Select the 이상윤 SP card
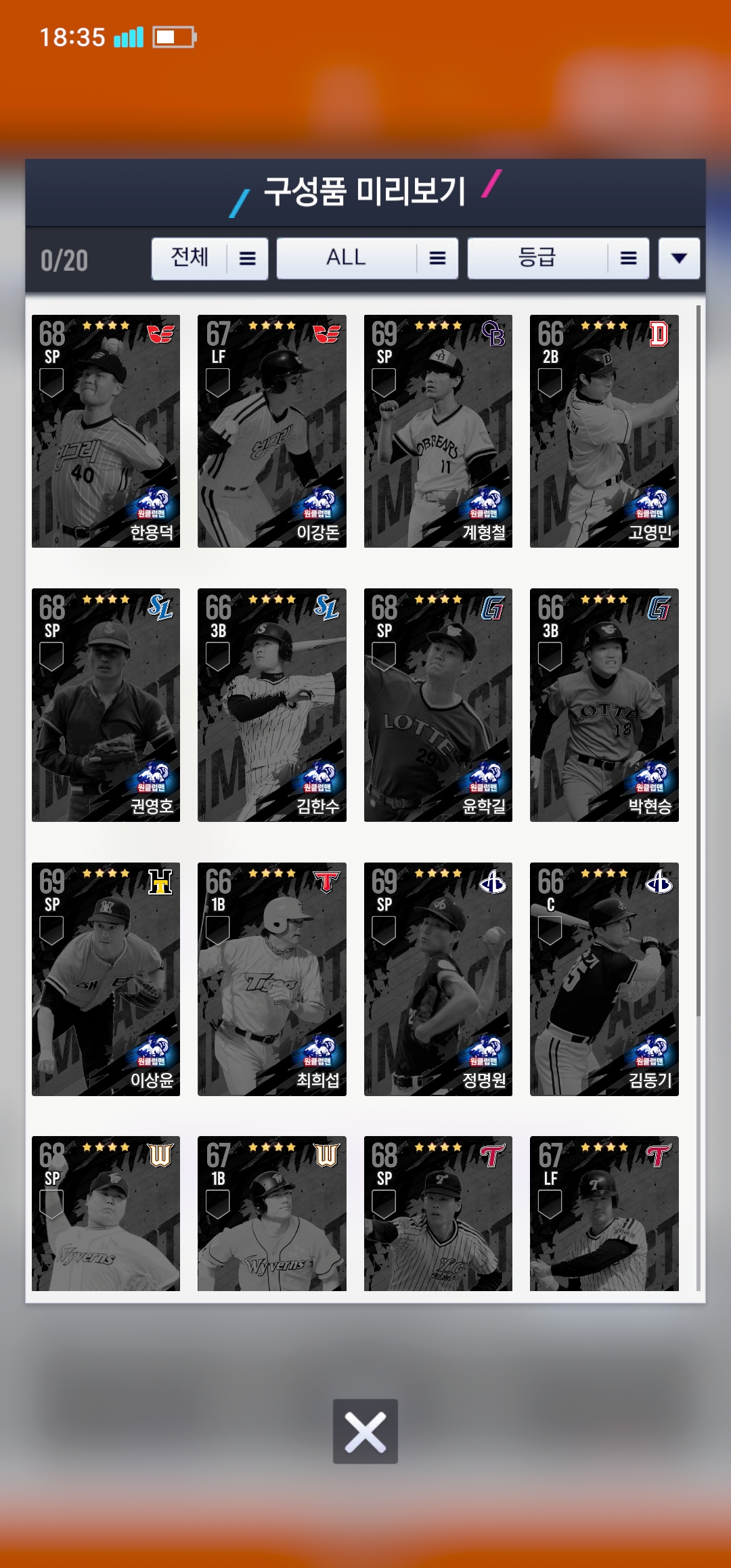 (x=106, y=979)
